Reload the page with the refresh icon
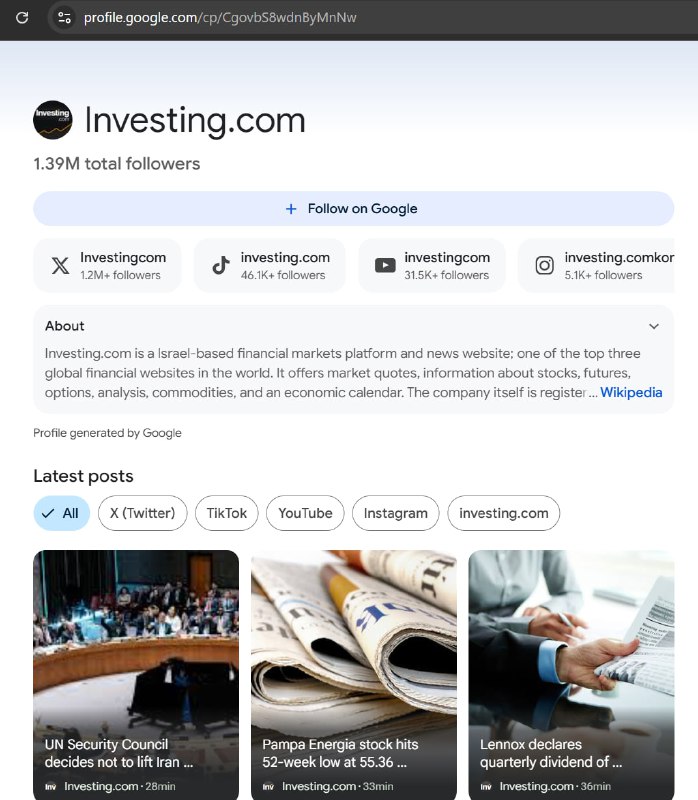Viewport: 698px width, 800px height. [x=22, y=18]
